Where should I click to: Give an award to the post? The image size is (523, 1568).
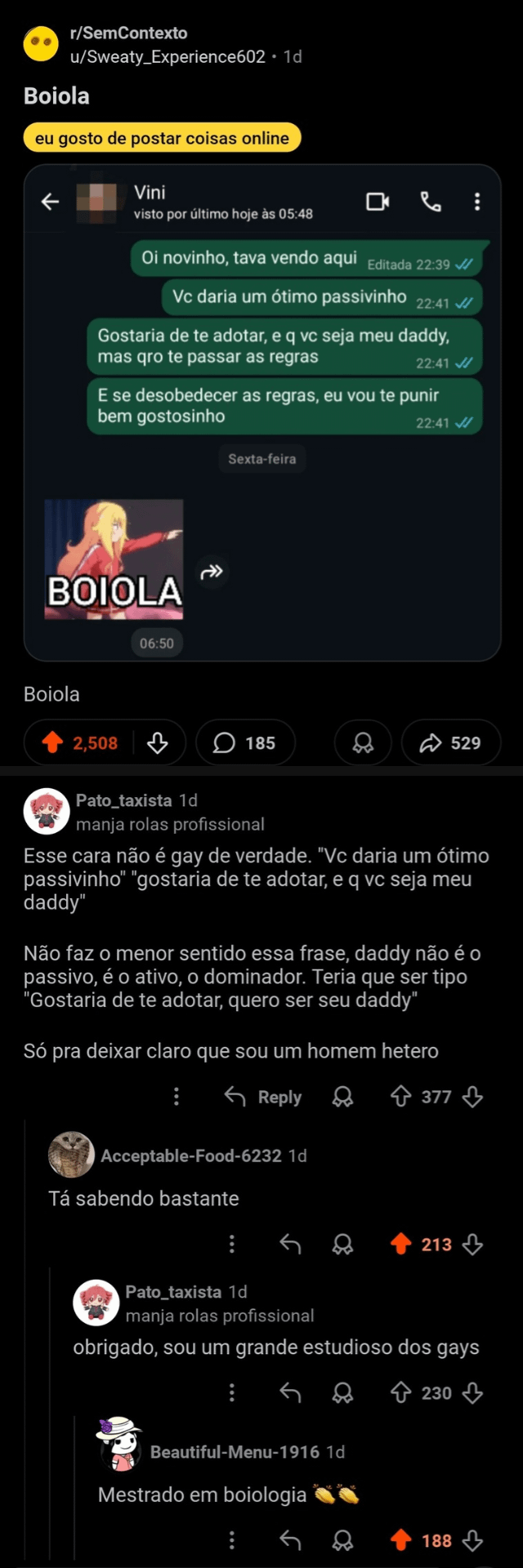(363, 742)
